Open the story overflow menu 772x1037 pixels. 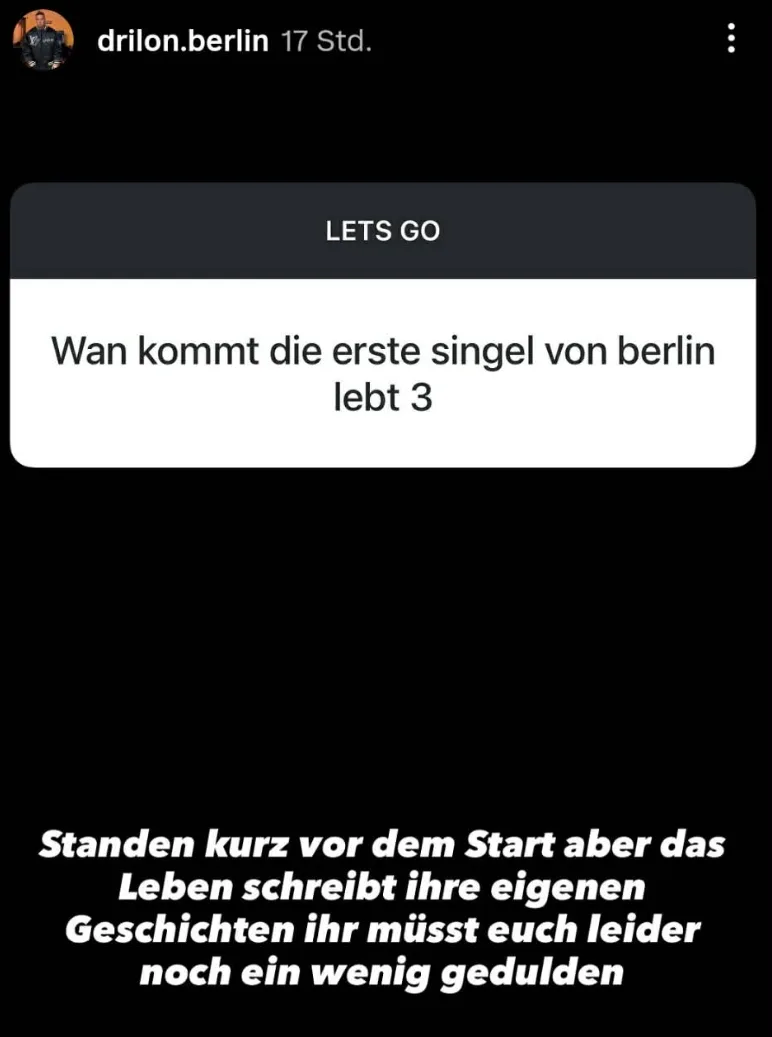732,39
